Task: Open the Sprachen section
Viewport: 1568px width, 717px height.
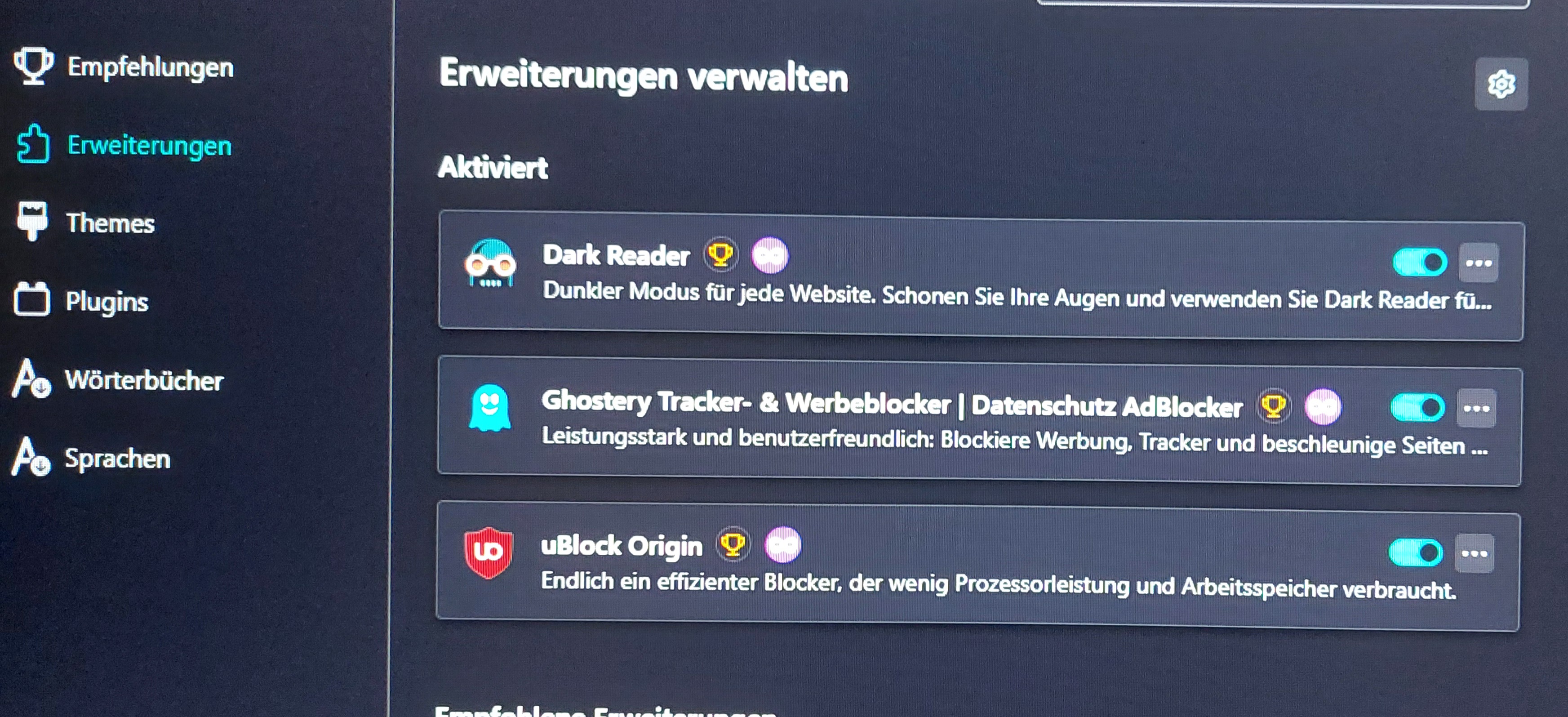Action: pos(117,459)
